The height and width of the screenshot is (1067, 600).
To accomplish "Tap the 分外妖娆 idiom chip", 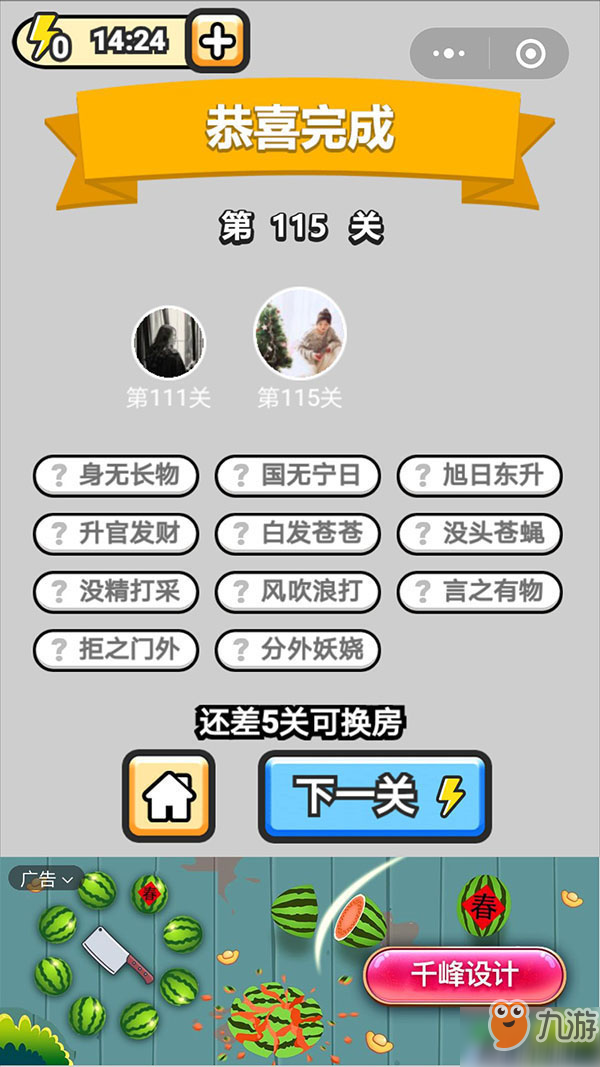I will point(298,650).
